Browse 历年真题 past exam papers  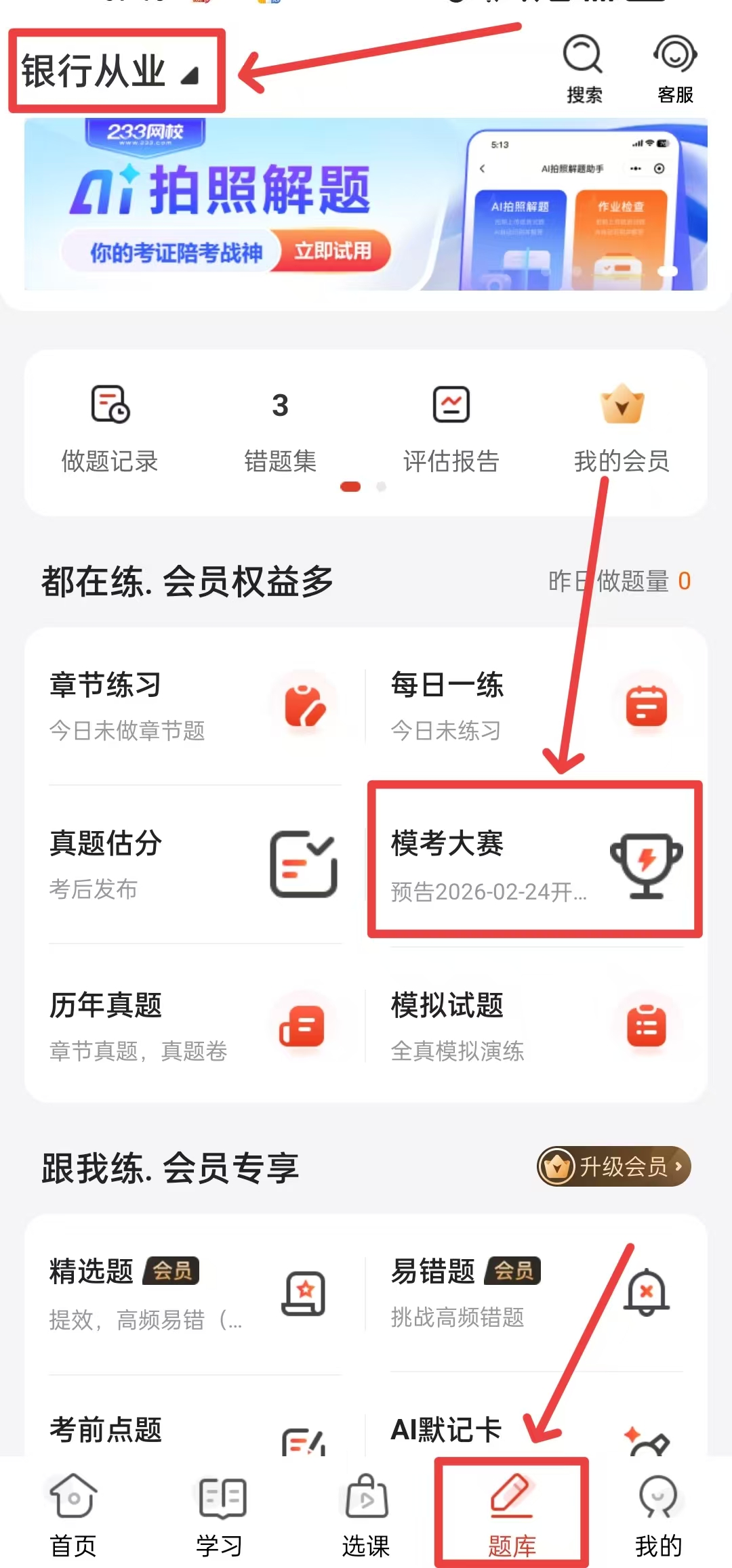(193, 1025)
